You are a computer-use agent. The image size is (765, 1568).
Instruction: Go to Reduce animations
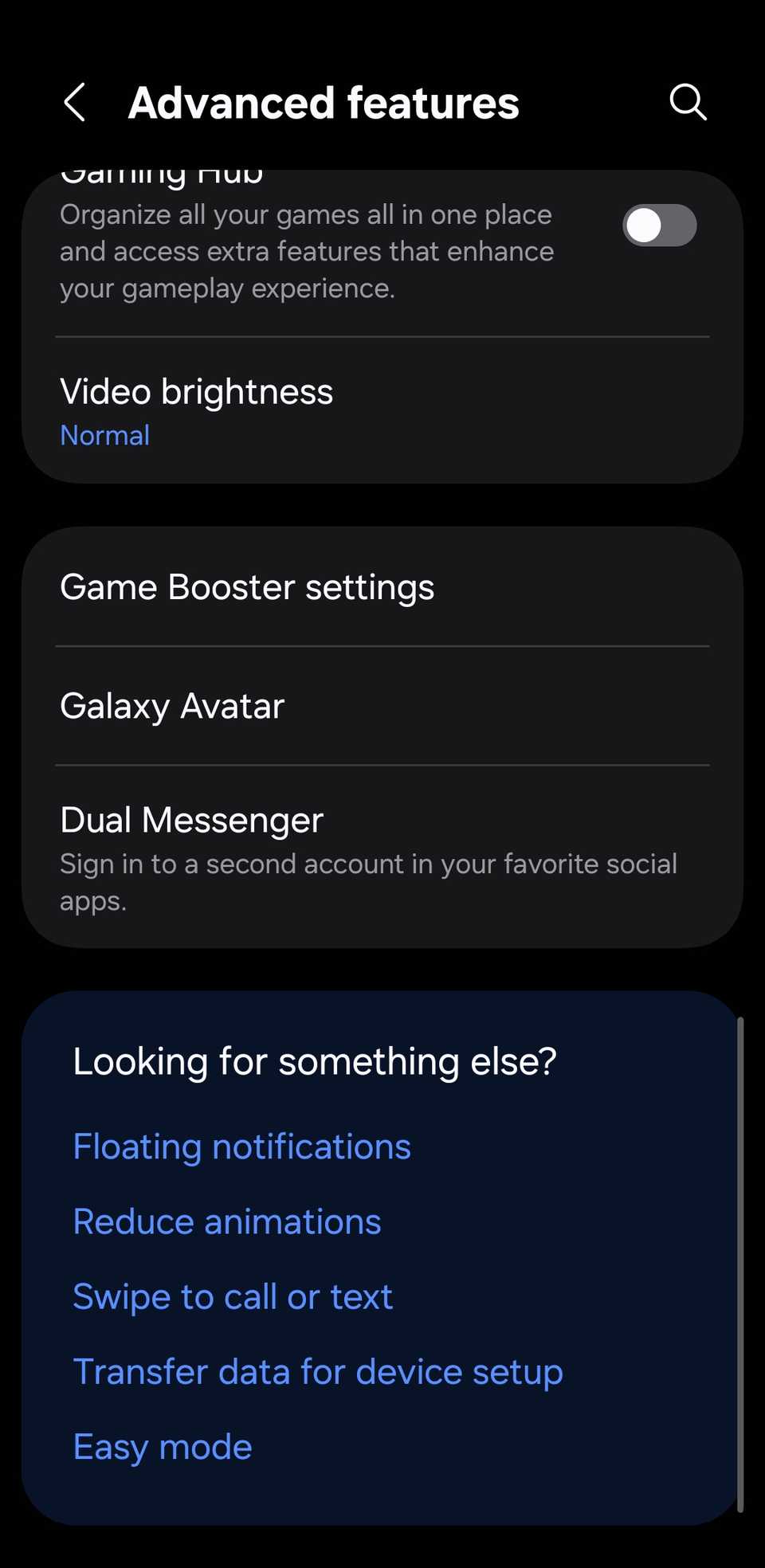[x=227, y=1222]
